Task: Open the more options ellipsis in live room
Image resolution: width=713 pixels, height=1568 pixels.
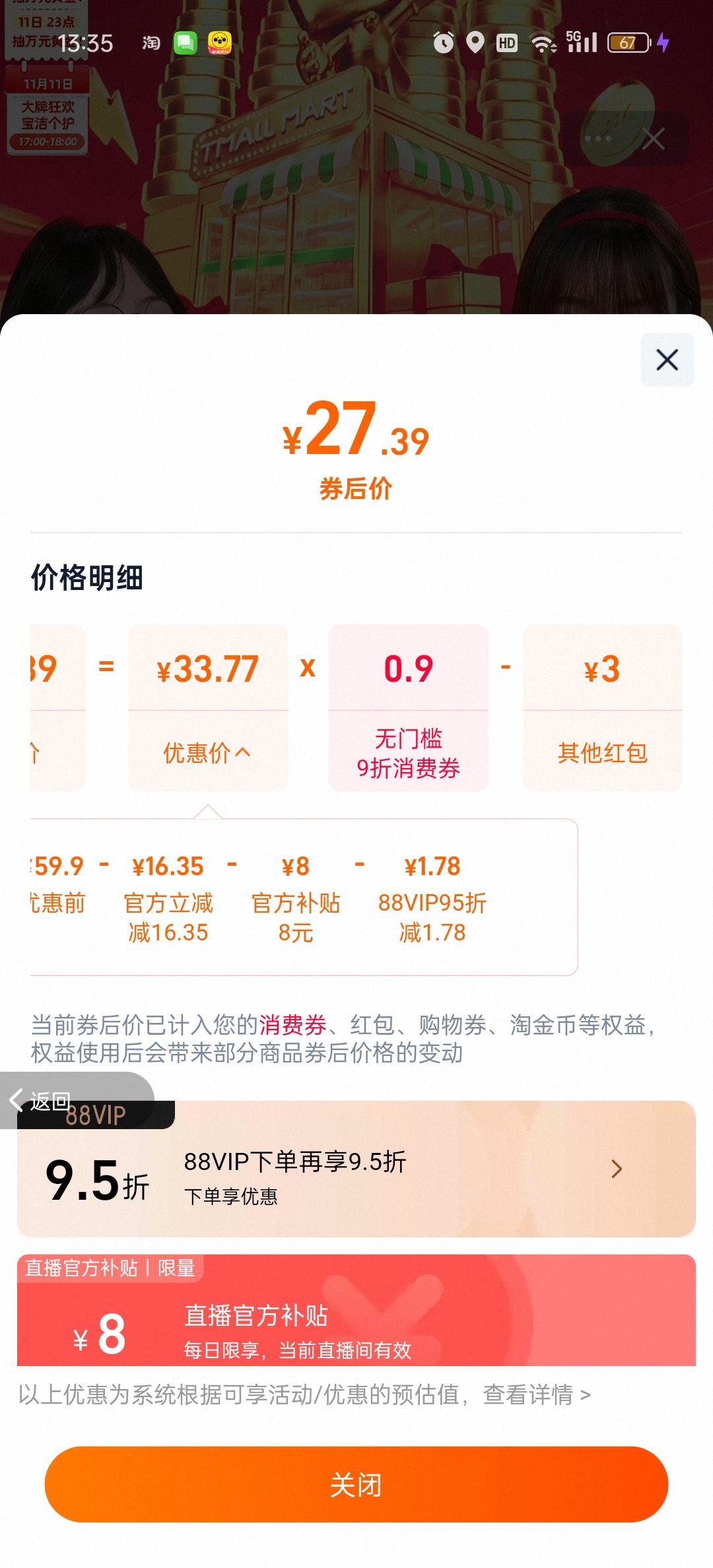Action: coord(596,139)
